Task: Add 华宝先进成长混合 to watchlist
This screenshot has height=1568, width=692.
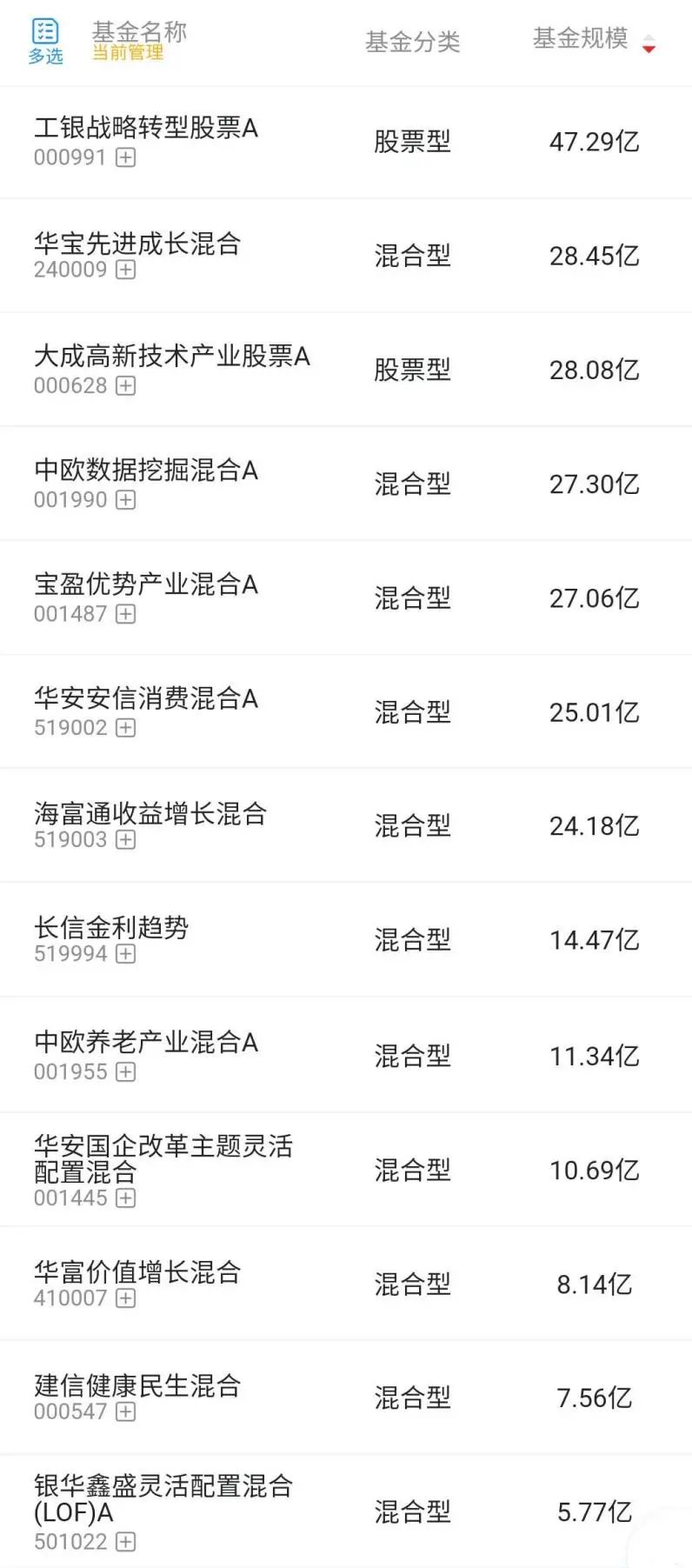Action: click(126, 270)
